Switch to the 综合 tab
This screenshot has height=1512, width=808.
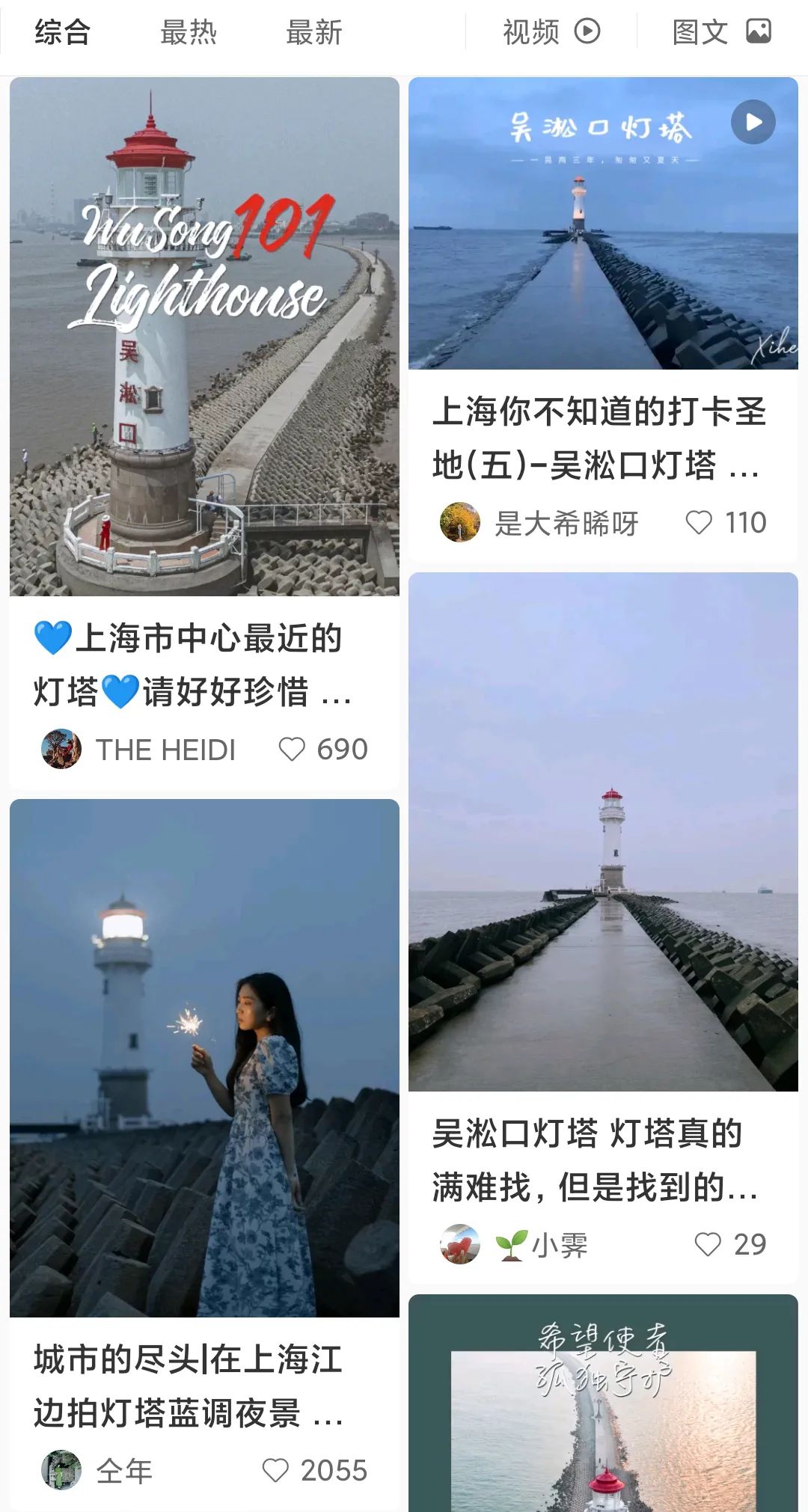pyautogui.click(x=62, y=32)
